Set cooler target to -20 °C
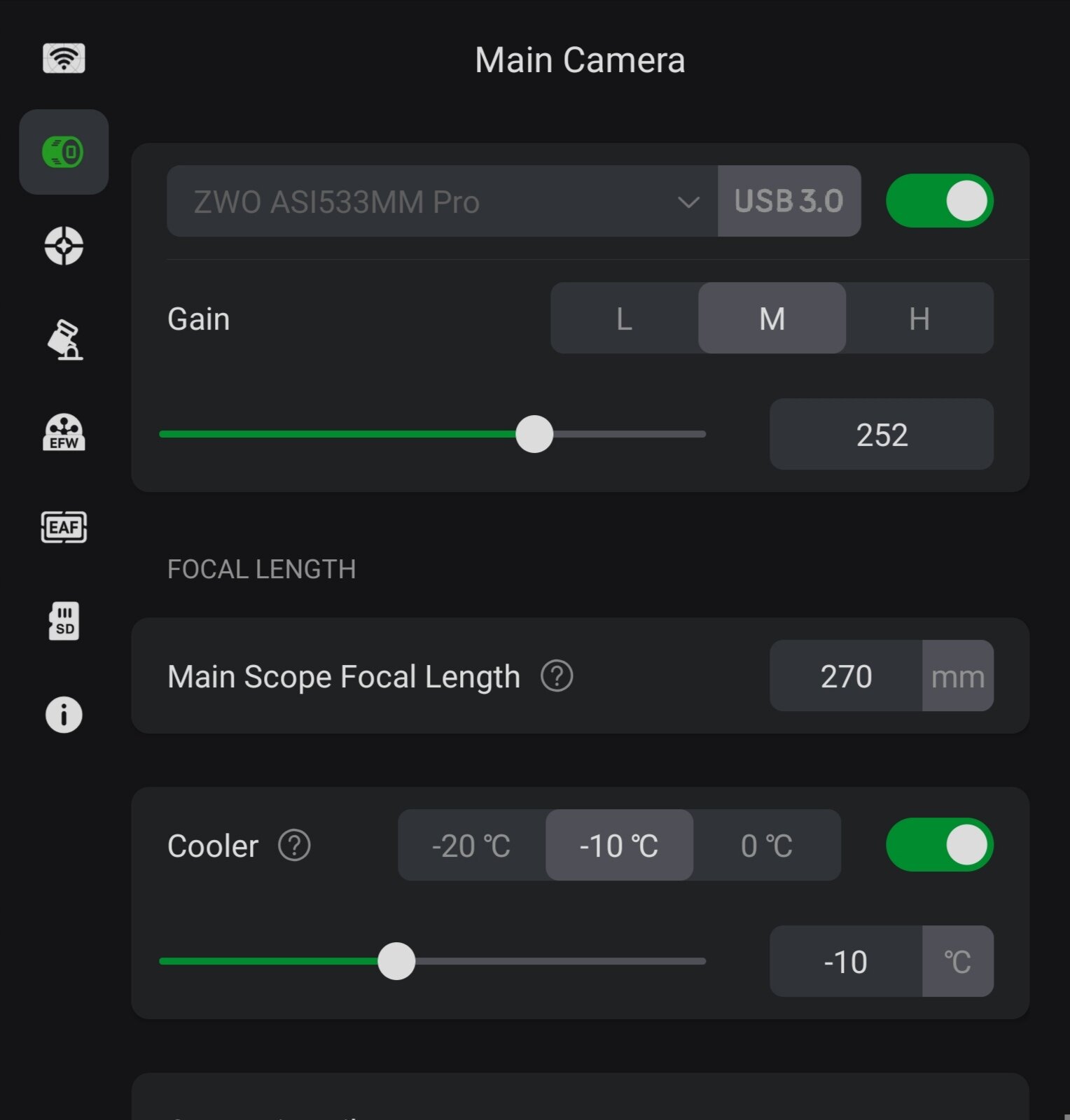This screenshot has height=1120, width=1070. coord(471,846)
